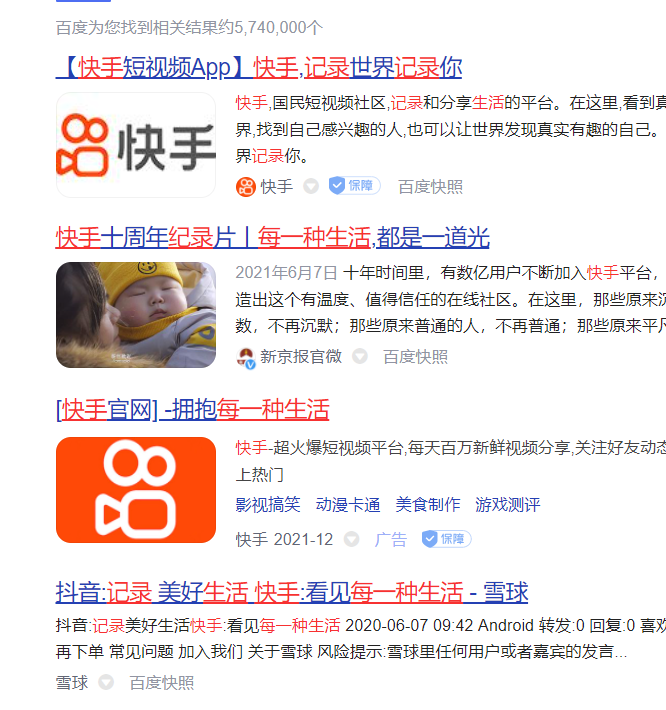Viewport: 666px width, 710px height.
Task: Tap the orange 快手 logo thumbnail
Action: (x=136, y=490)
